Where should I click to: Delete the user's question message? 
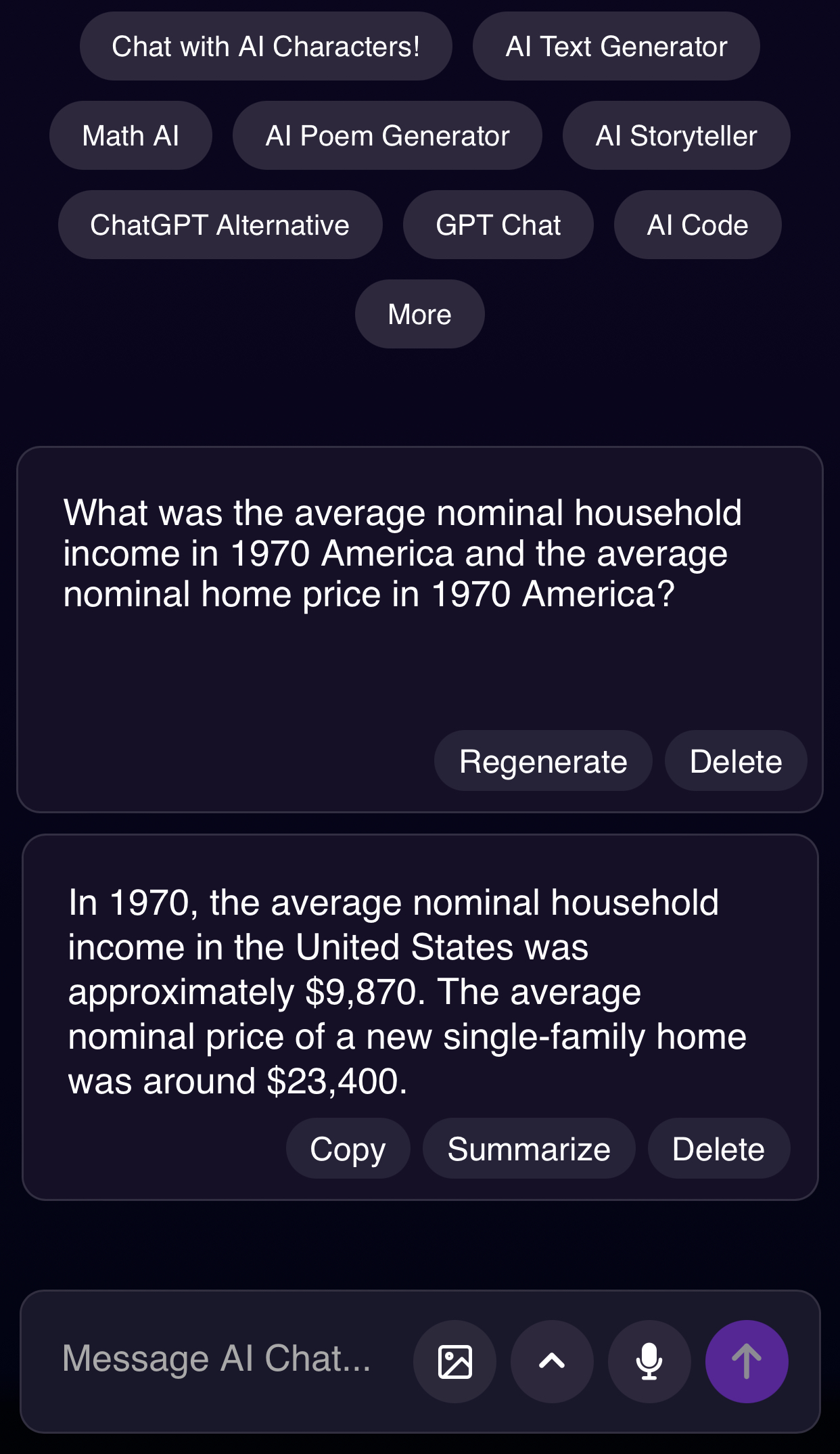pyautogui.click(x=736, y=760)
